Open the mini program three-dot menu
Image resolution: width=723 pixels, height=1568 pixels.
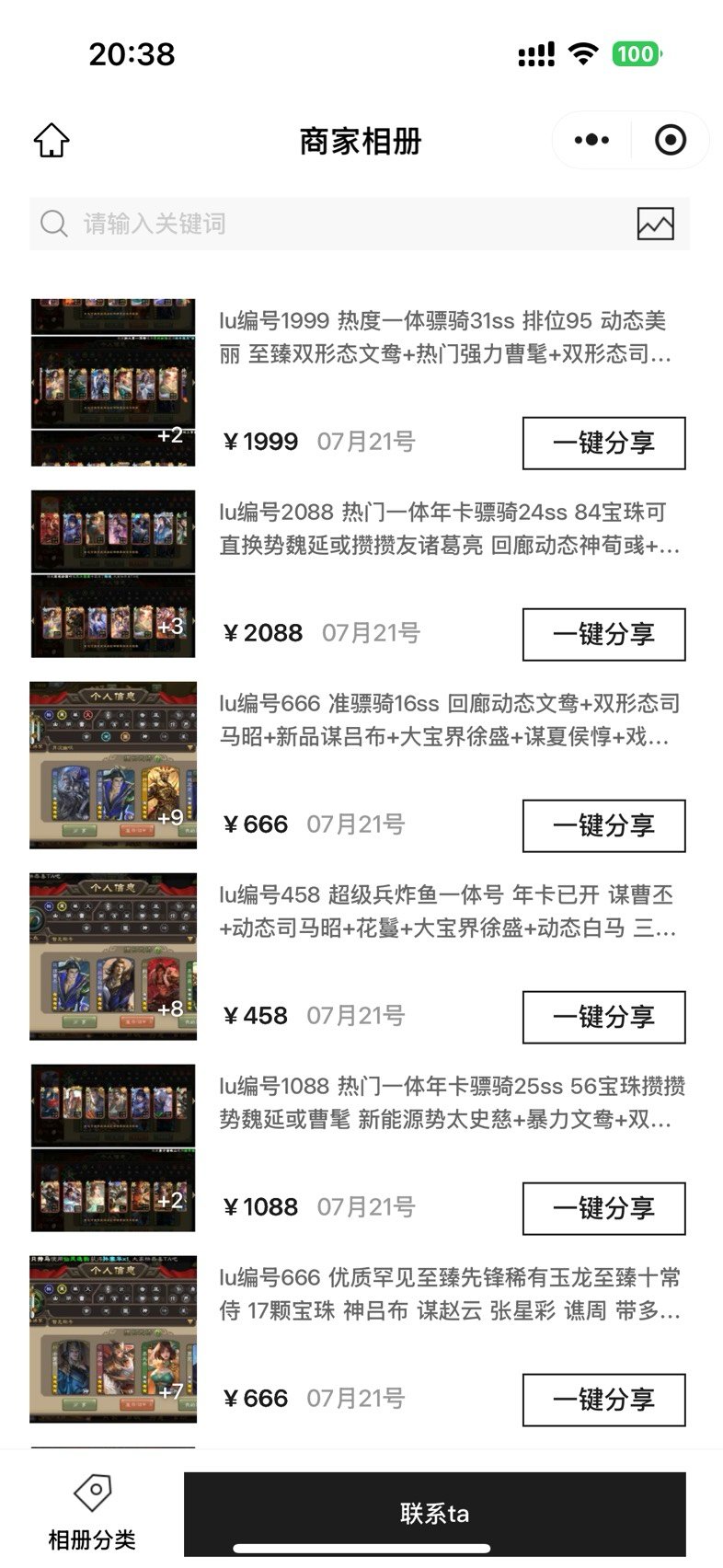591,141
